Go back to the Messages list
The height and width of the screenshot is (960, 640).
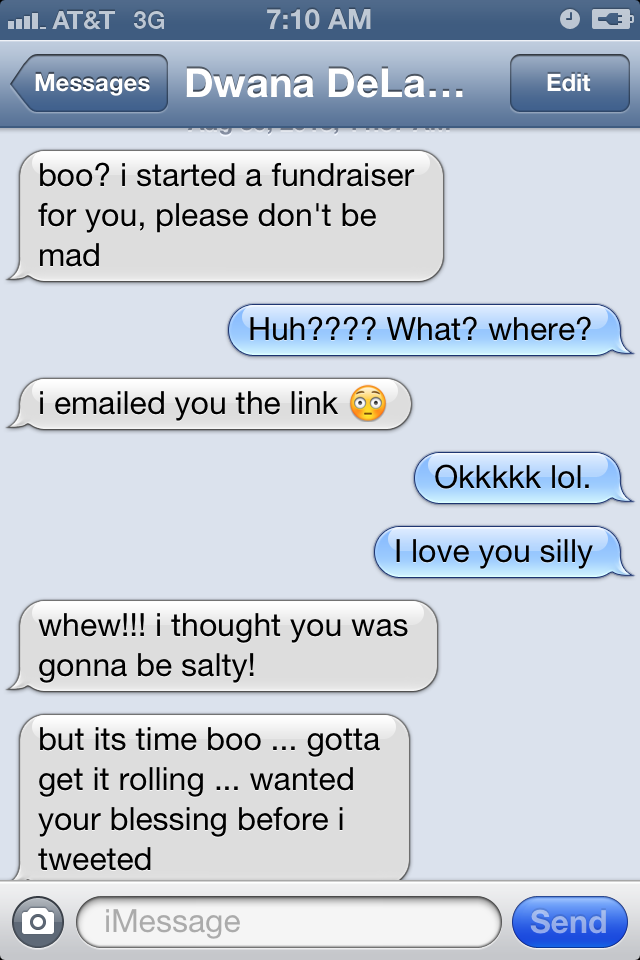point(89,84)
